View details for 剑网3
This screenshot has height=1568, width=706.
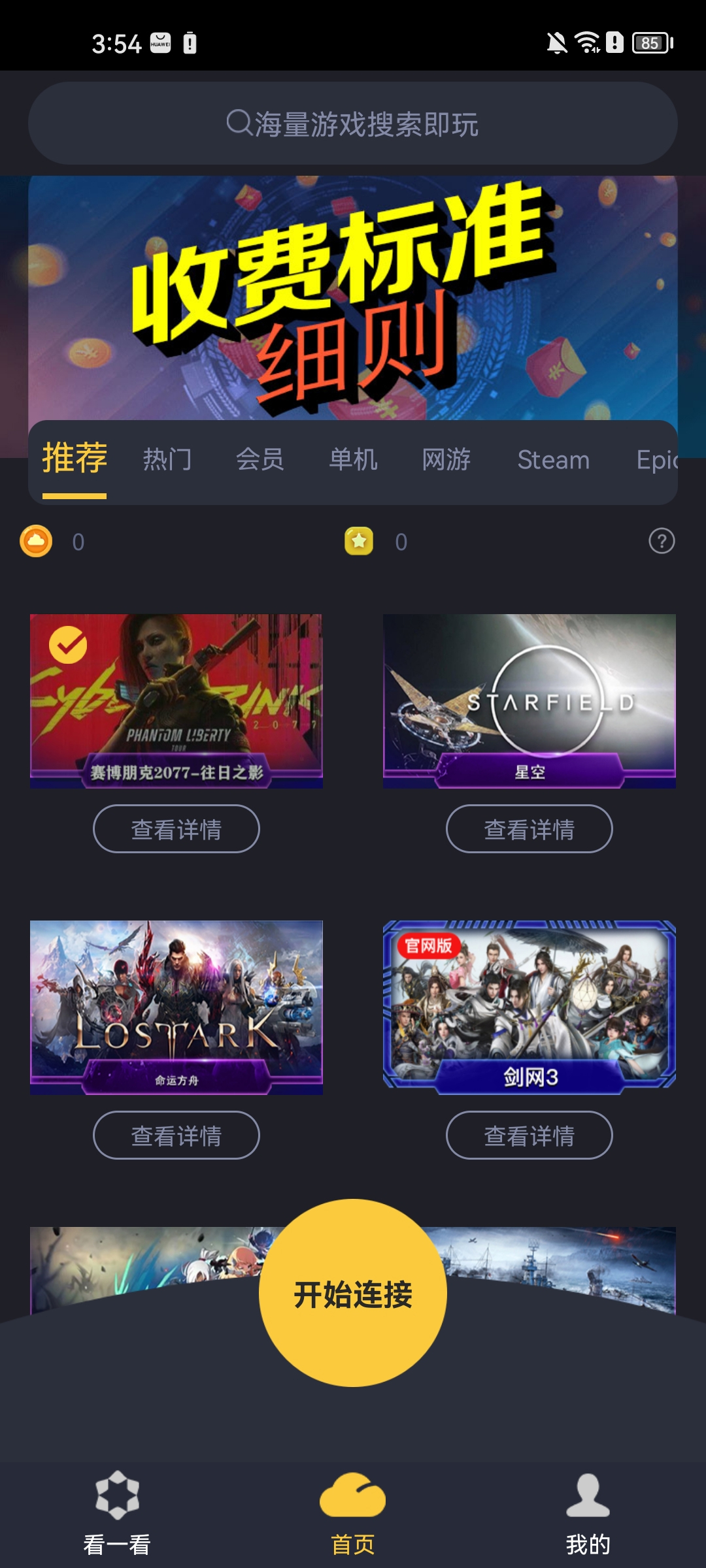pyautogui.click(x=529, y=1135)
